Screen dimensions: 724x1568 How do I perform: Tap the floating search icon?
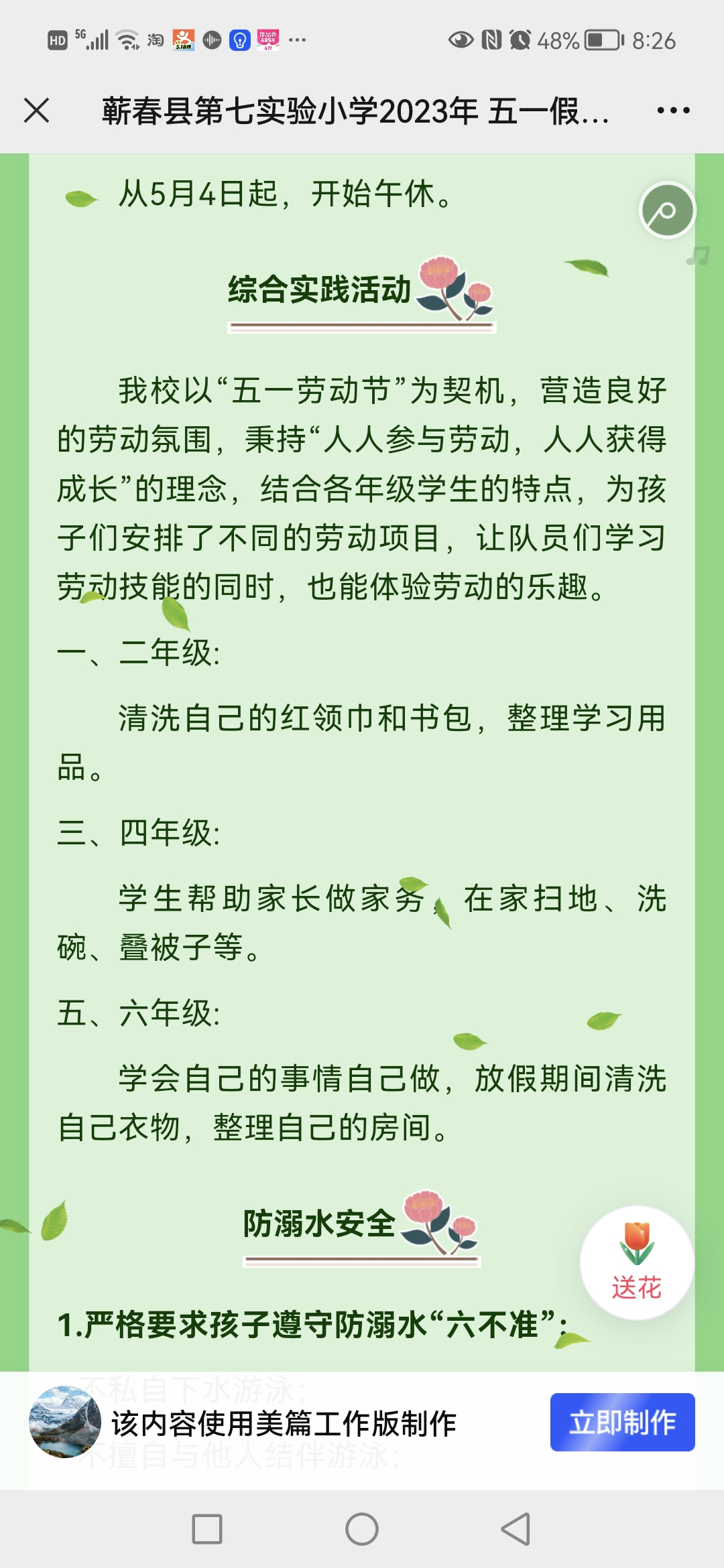pyautogui.click(x=667, y=210)
